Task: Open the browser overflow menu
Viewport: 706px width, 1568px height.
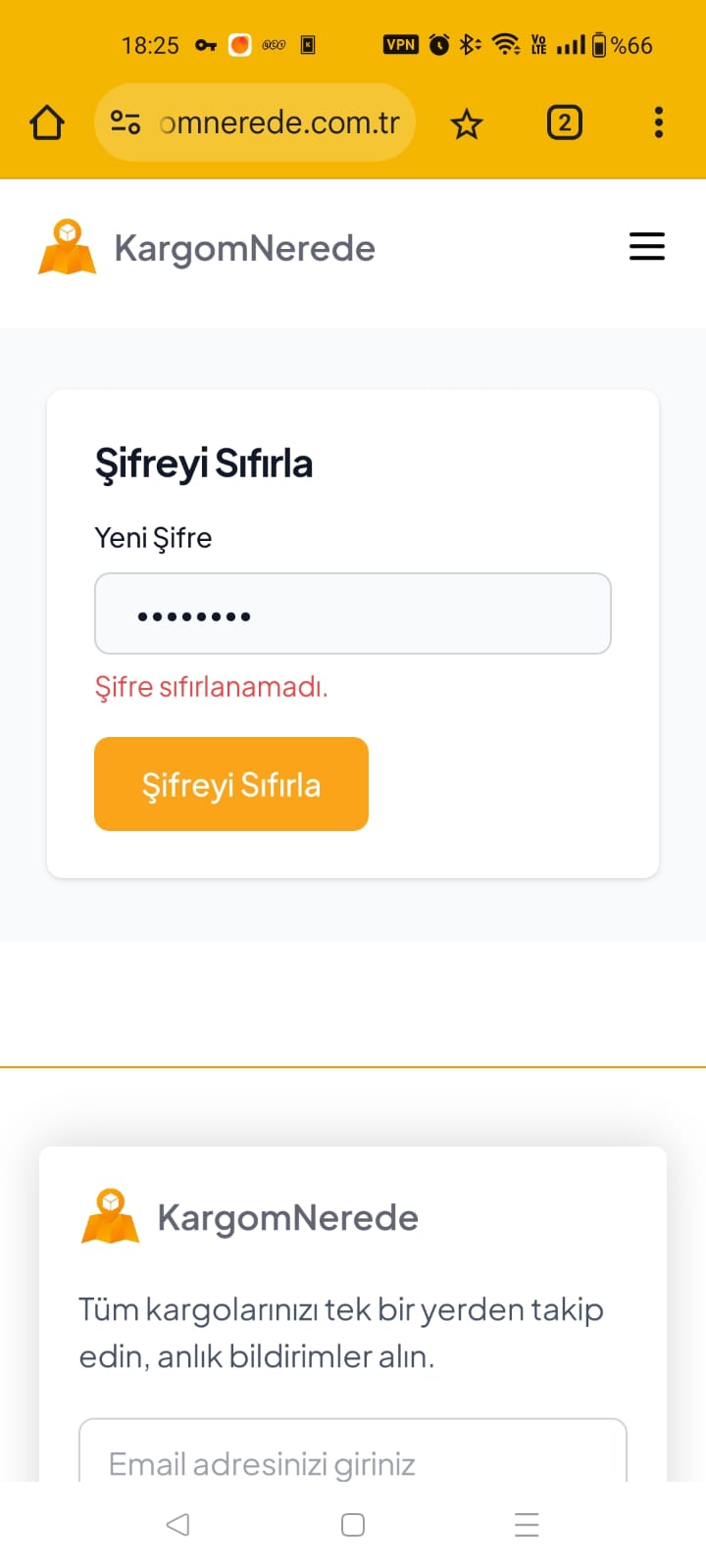Action: pos(658,122)
